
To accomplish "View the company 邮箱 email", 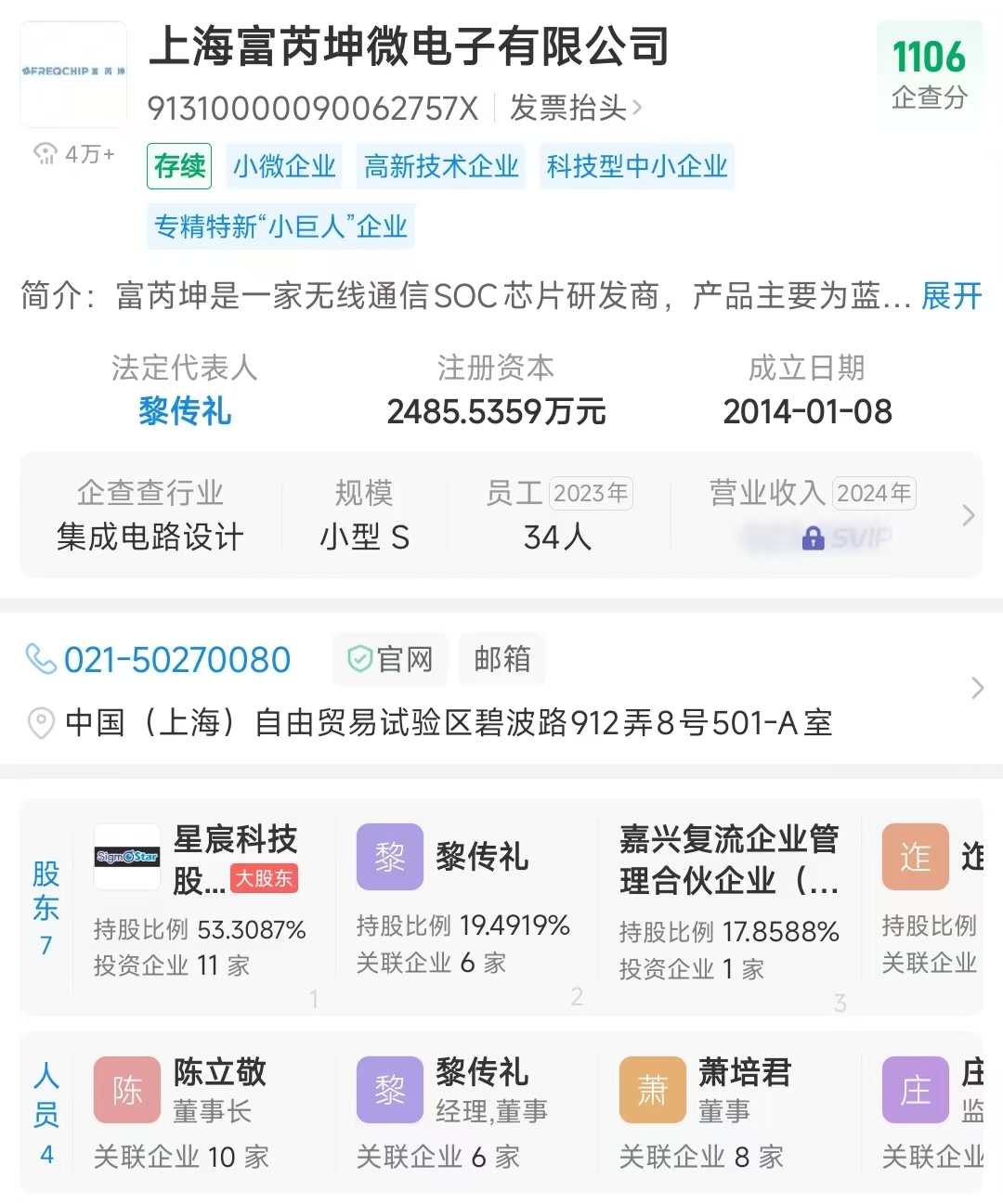I will pos(501,660).
